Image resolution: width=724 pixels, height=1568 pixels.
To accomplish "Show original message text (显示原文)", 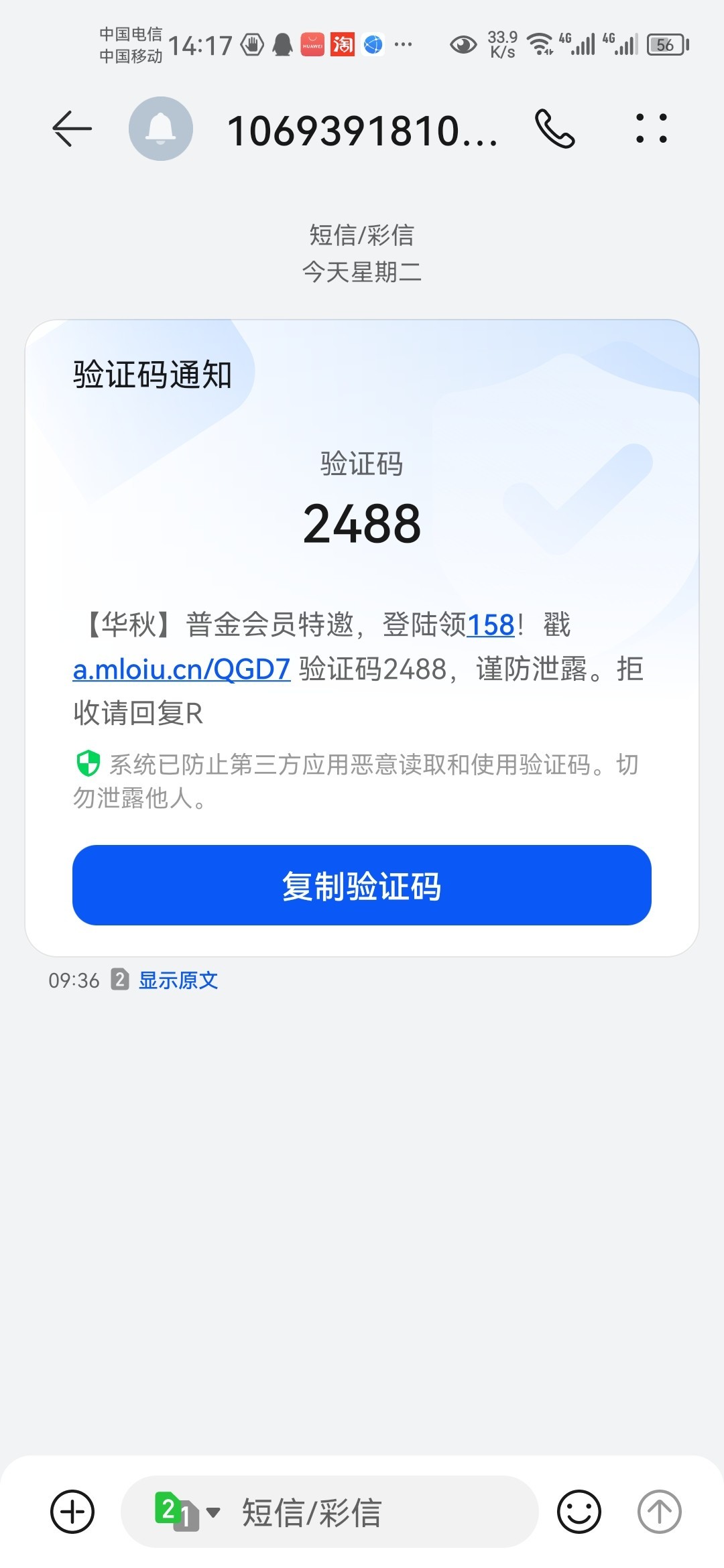I will click(178, 980).
